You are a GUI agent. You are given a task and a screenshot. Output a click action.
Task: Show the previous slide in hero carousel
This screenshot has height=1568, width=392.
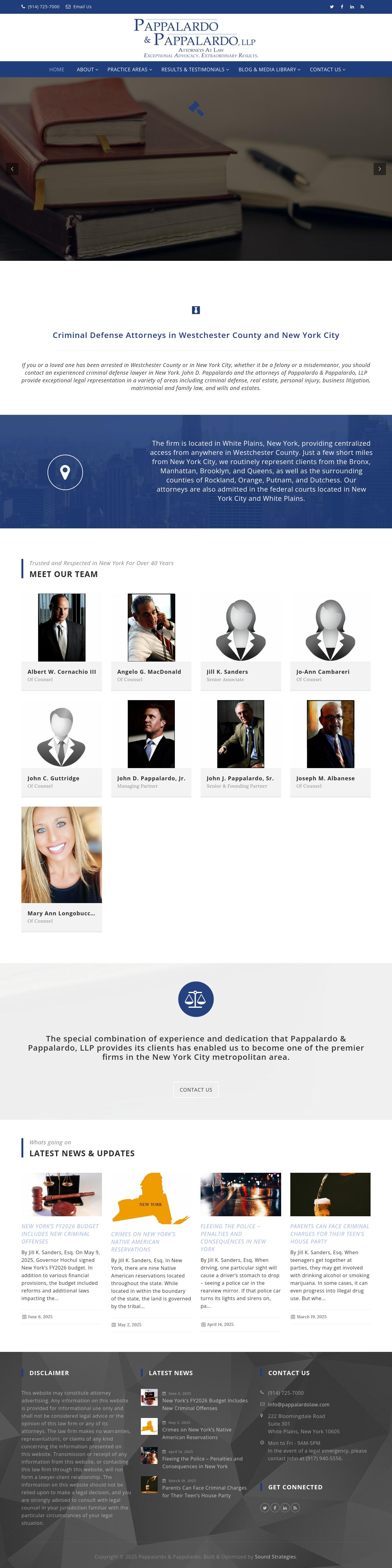tap(12, 169)
